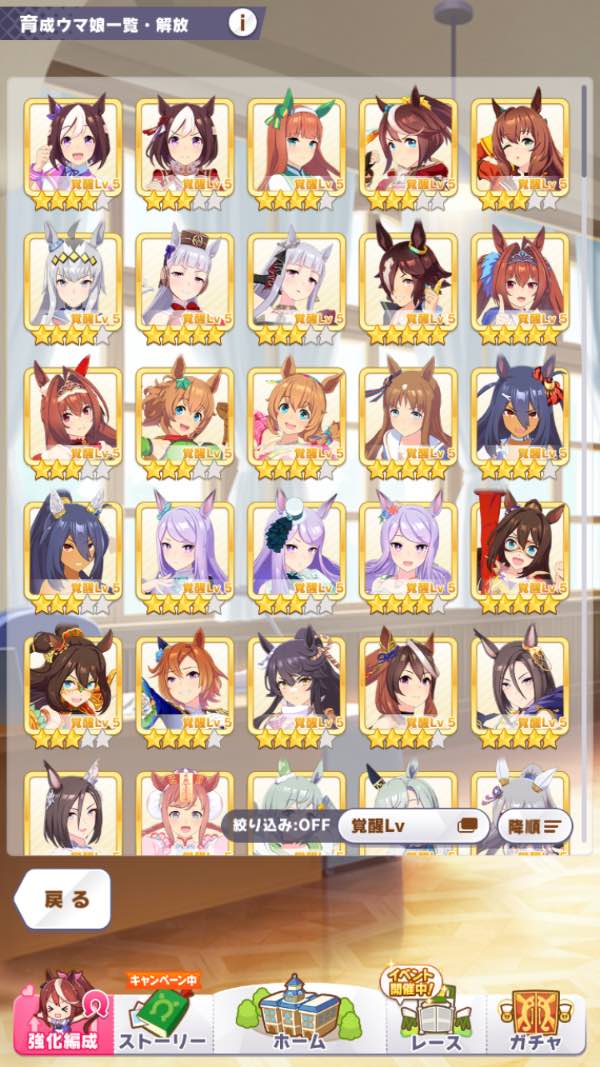Open the dark blue-haired girl with red ribbon
Screen dimensions: 600x1067
[521, 416]
